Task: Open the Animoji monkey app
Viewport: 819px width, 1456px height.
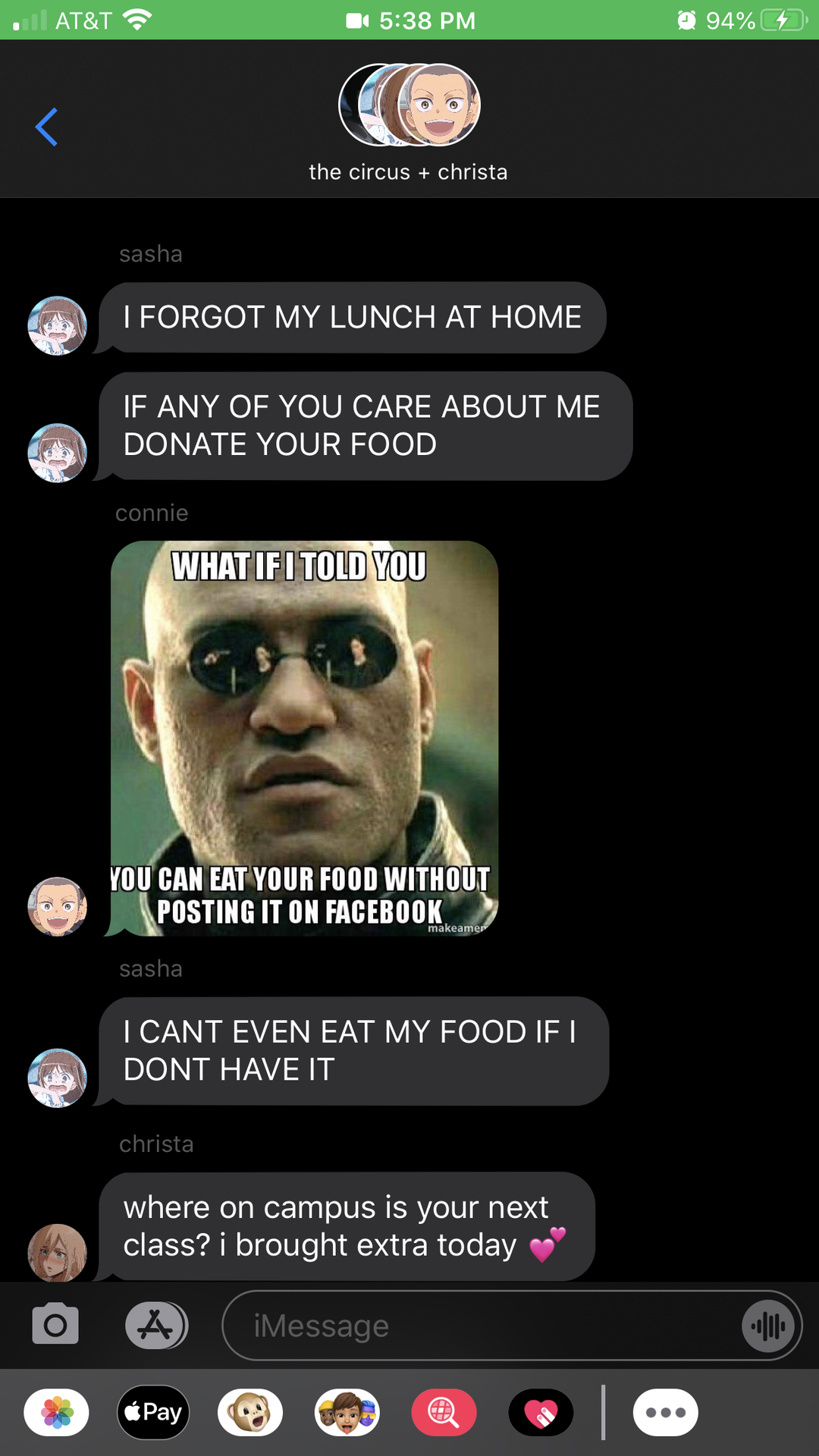Action: (x=250, y=1412)
